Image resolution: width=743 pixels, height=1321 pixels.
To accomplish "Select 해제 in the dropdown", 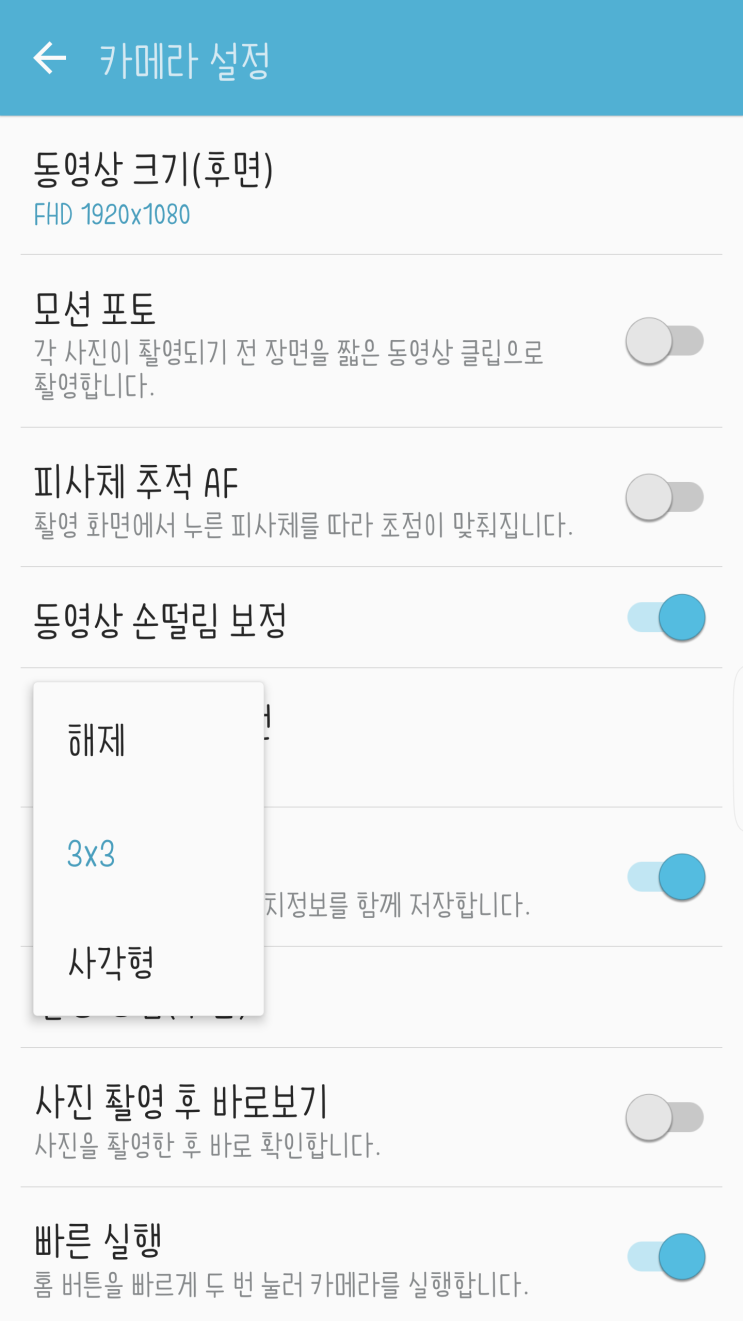I will point(148,741).
